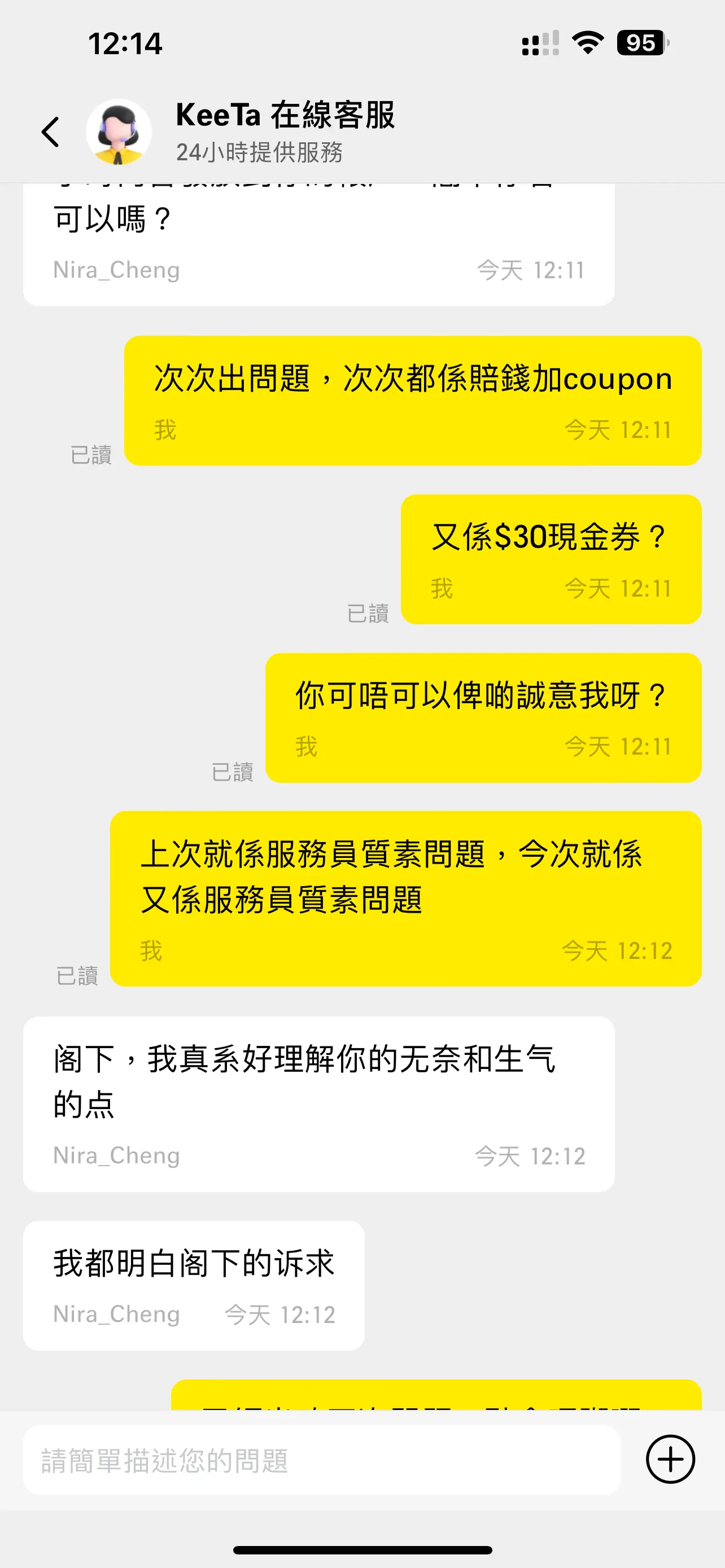This screenshot has width=725, height=1568.
Task: Select the yellow message mentioning coupon compensation
Action: (x=412, y=379)
